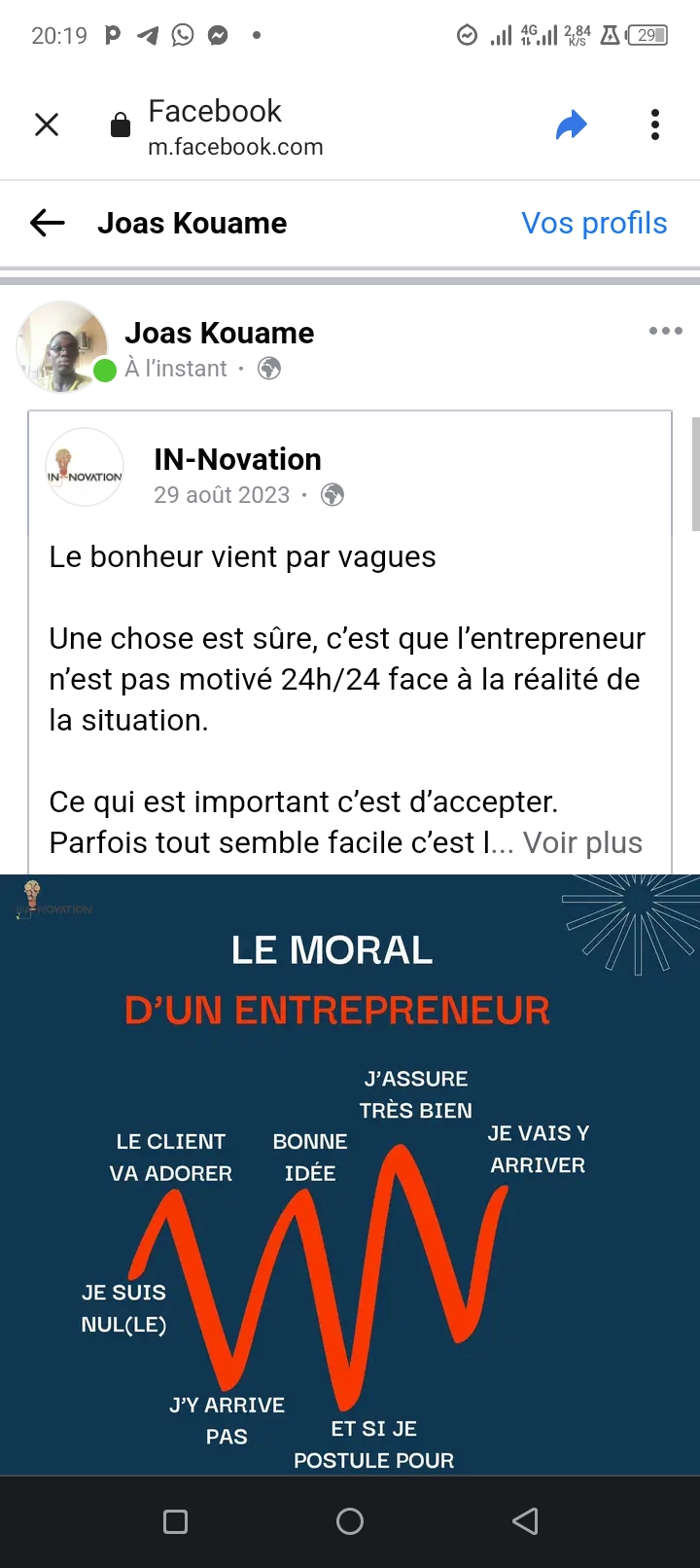Open post options for Joas Kouame's post
The height and width of the screenshot is (1568, 700).
pos(665,331)
